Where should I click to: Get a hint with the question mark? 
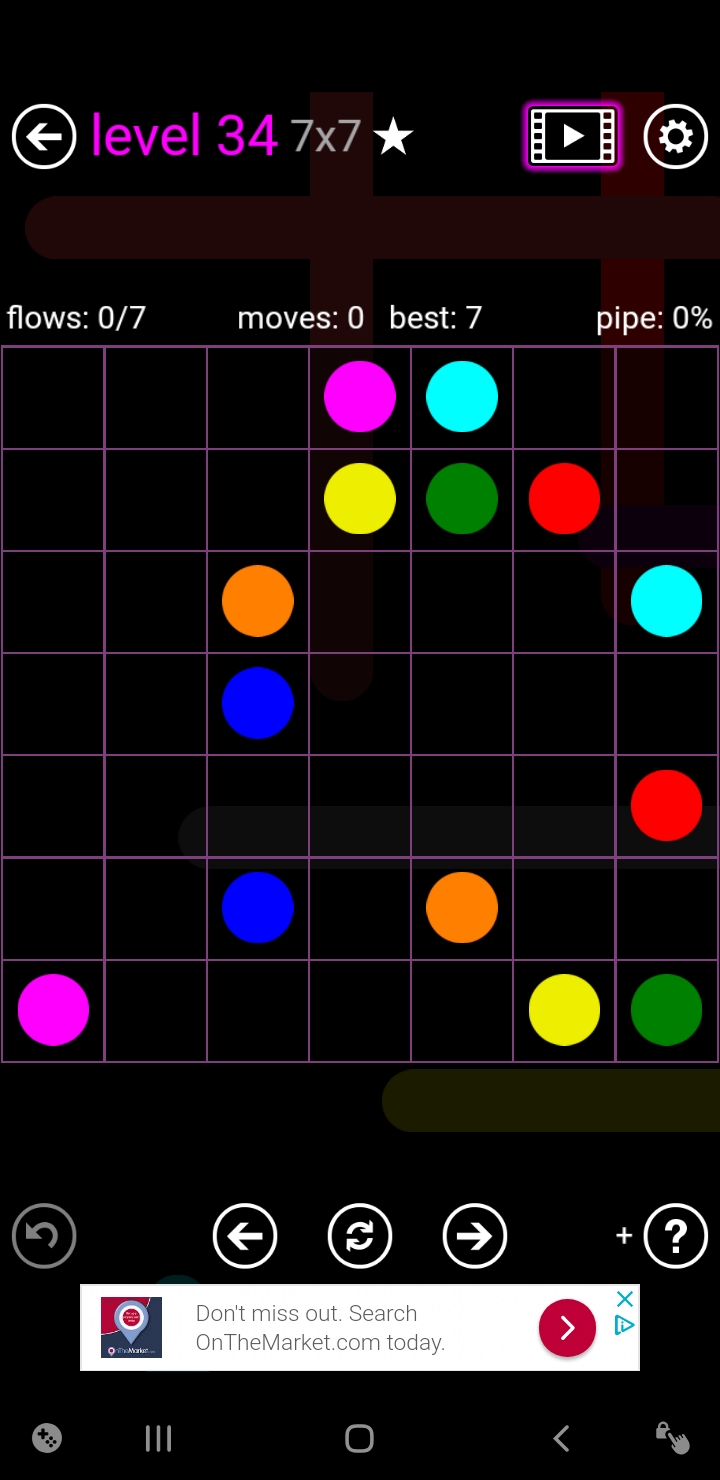(x=676, y=1236)
